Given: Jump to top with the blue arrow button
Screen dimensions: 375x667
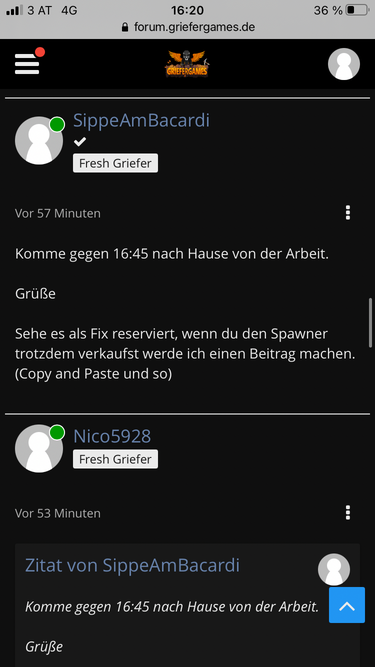Looking at the screenshot, I should tap(347, 605).
